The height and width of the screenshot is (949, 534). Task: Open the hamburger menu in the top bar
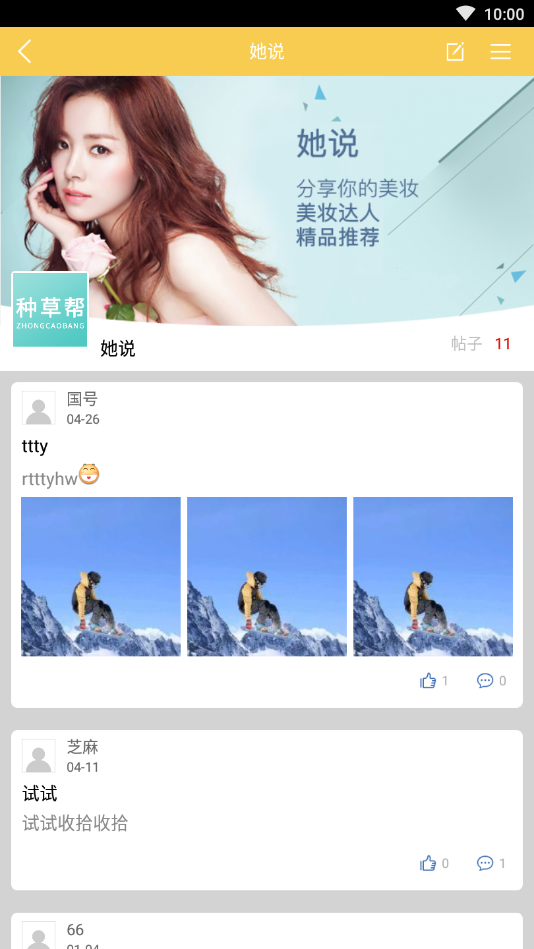coord(501,51)
